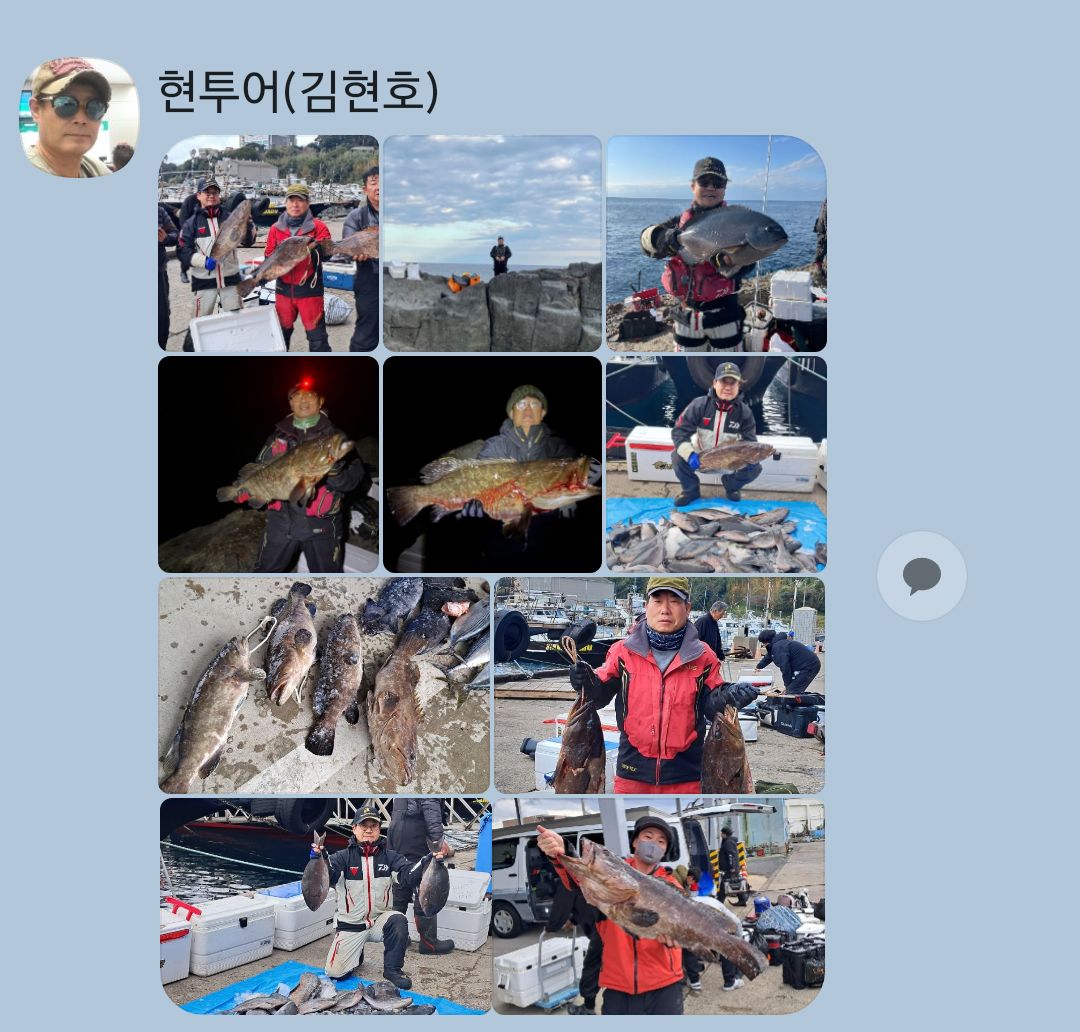The width and height of the screenshot is (1080, 1032).
Task: Tap the comment bubble beside the photo album
Action: pyautogui.click(x=921, y=576)
